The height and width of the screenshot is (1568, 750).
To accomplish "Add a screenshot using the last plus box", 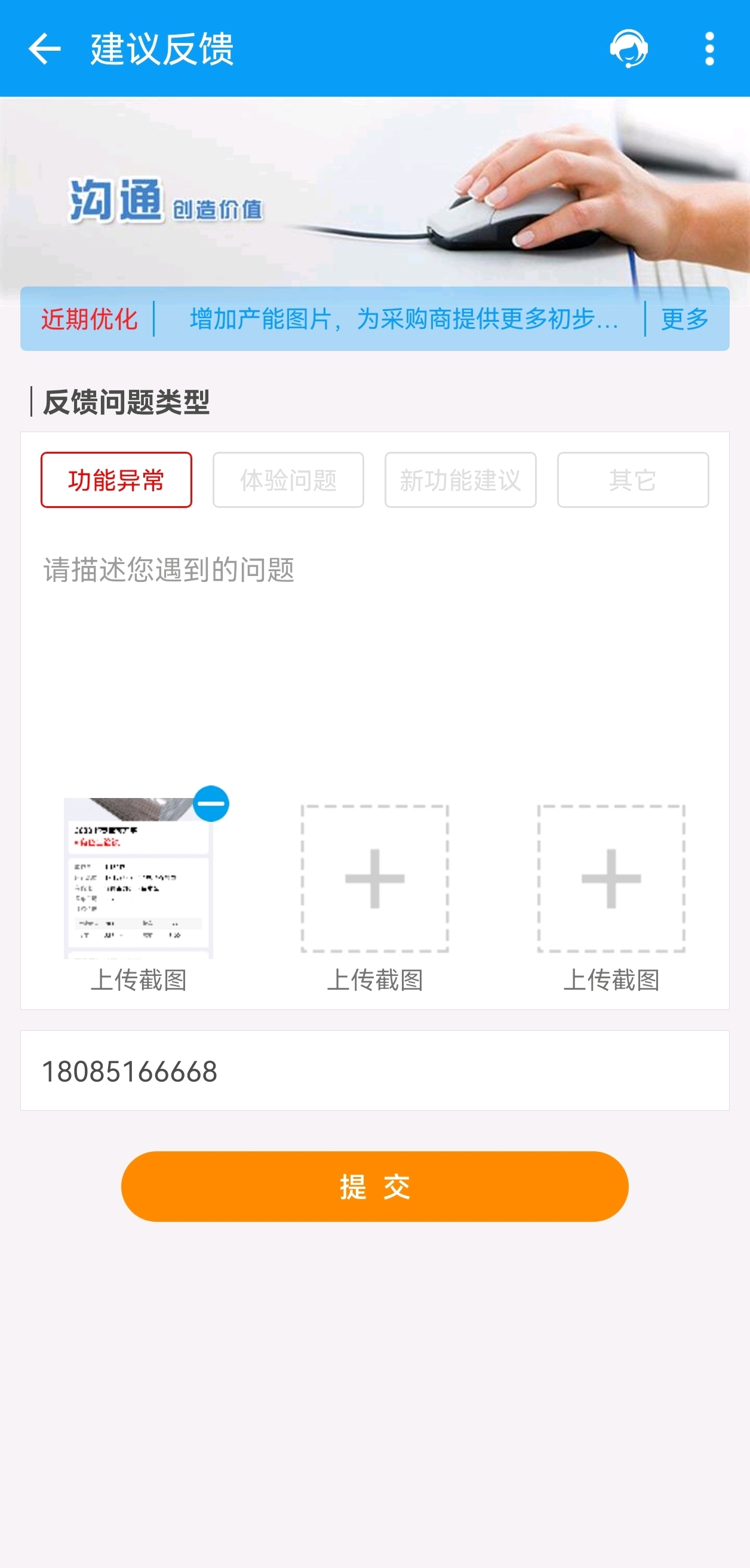I will tap(611, 879).
